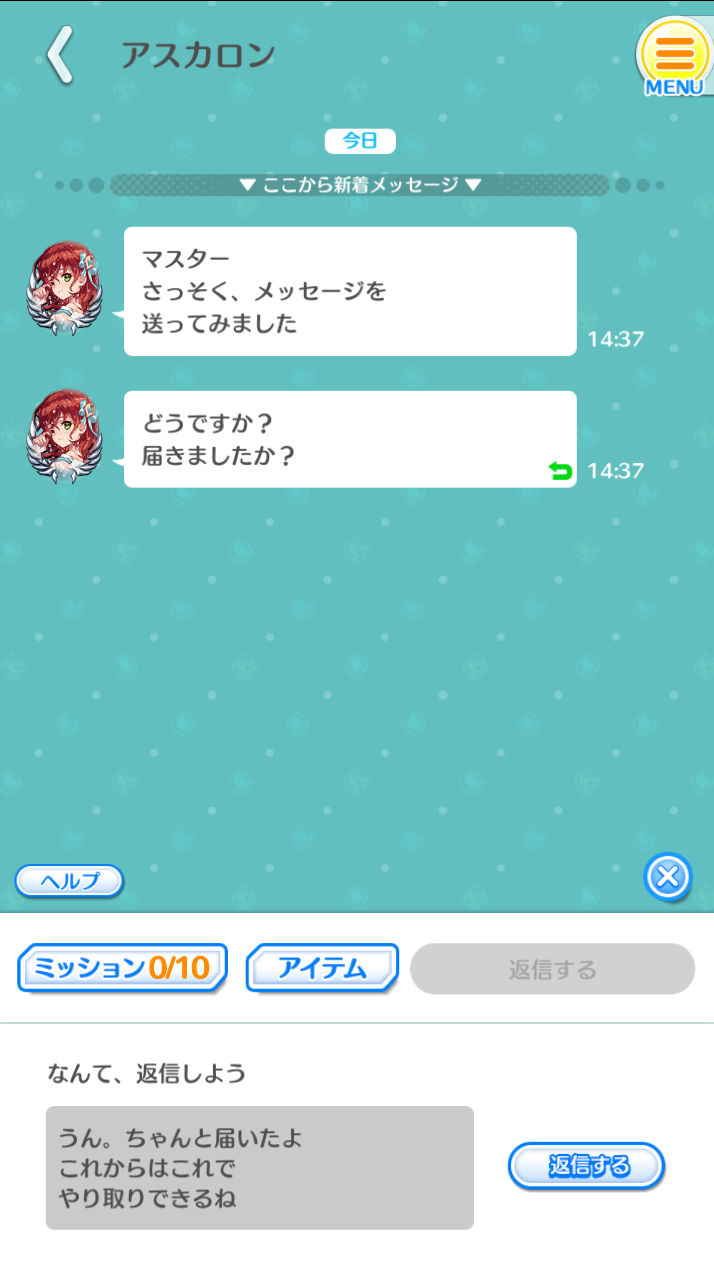
Task: Open the アイテム items button
Action: [x=321, y=967]
